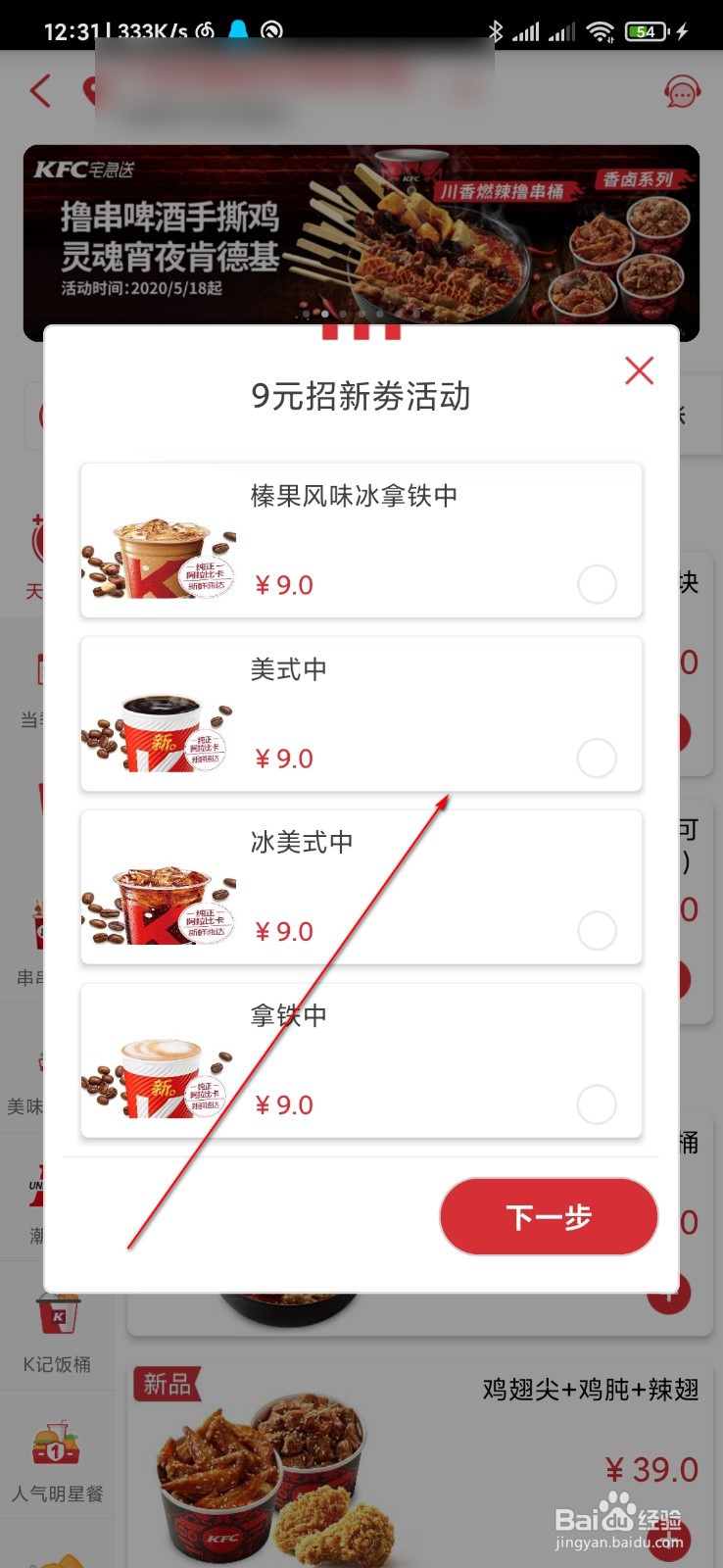
Task: Select the 拿铁中 radio button
Action: point(597,1104)
